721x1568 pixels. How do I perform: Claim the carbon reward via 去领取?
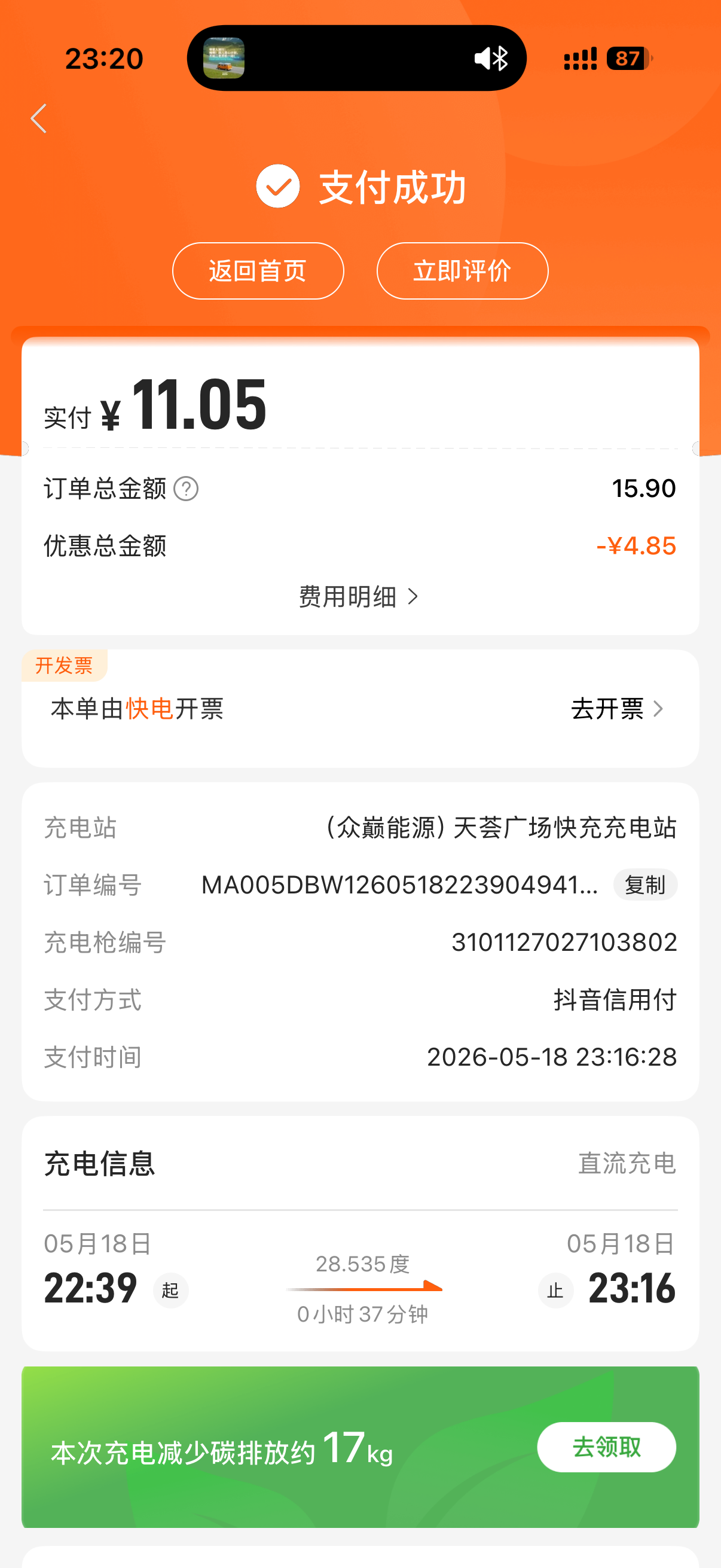[607, 1447]
